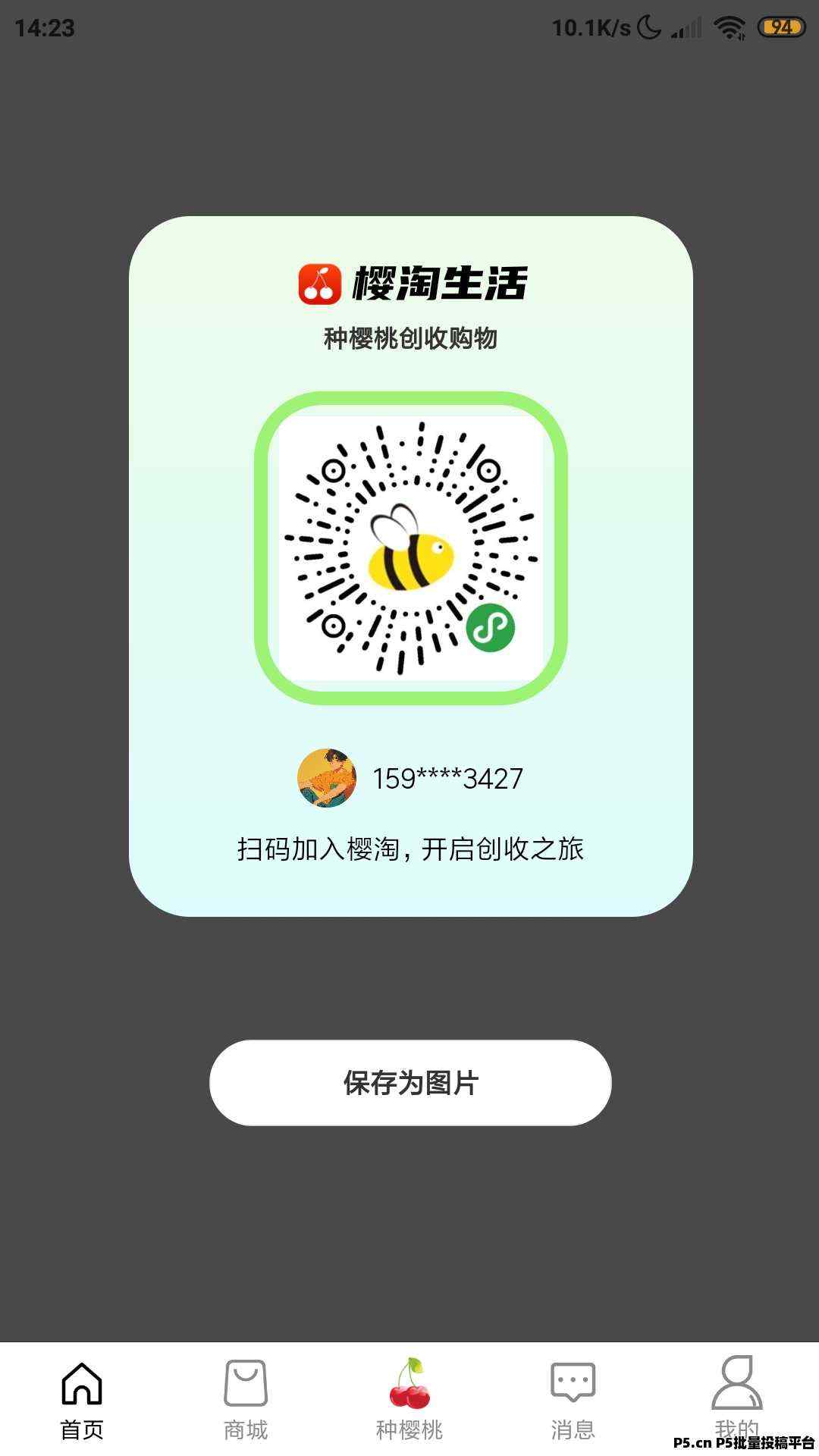Go to the 种樱桃 tab
The image size is (819, 1456).
(x=409, y=1400)
